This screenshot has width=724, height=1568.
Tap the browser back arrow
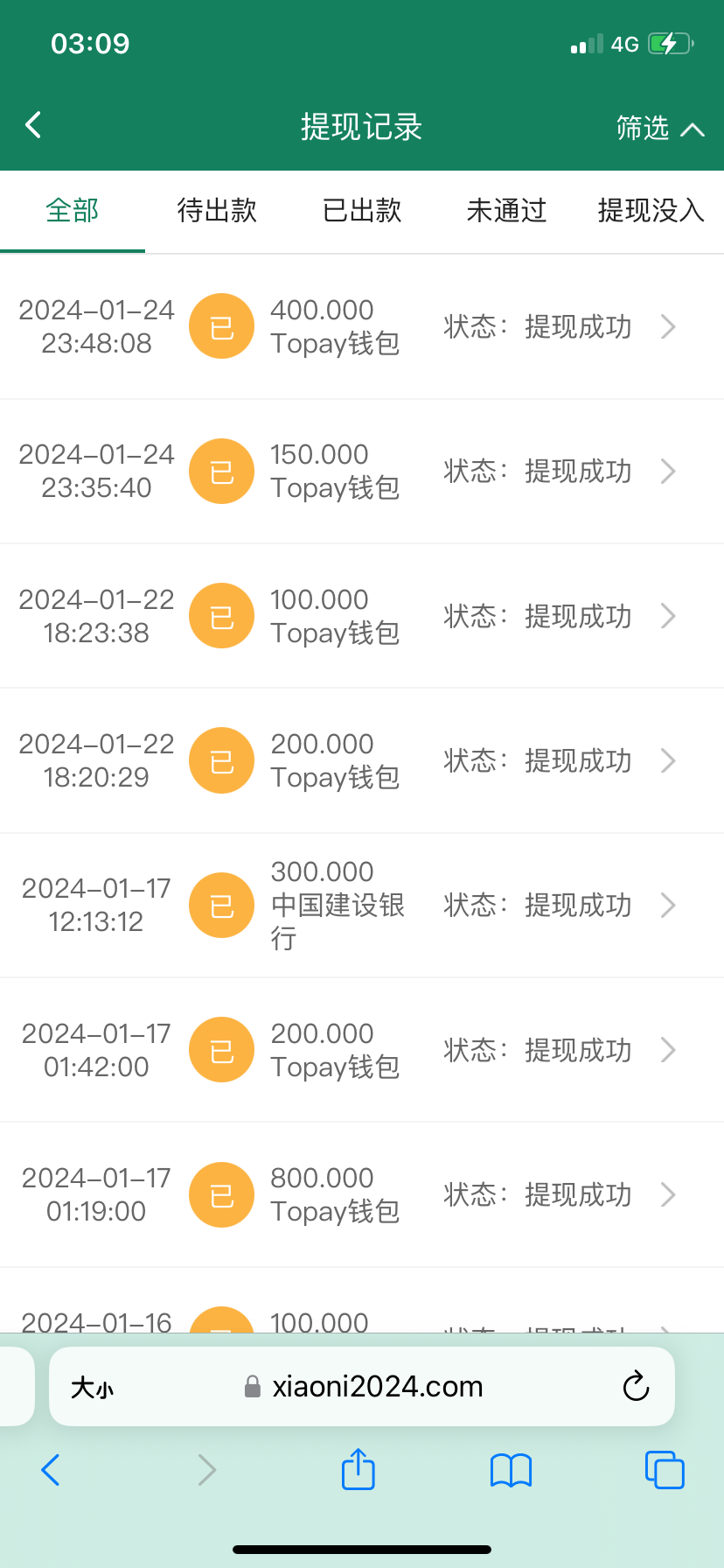click(x=51, y=1470)
